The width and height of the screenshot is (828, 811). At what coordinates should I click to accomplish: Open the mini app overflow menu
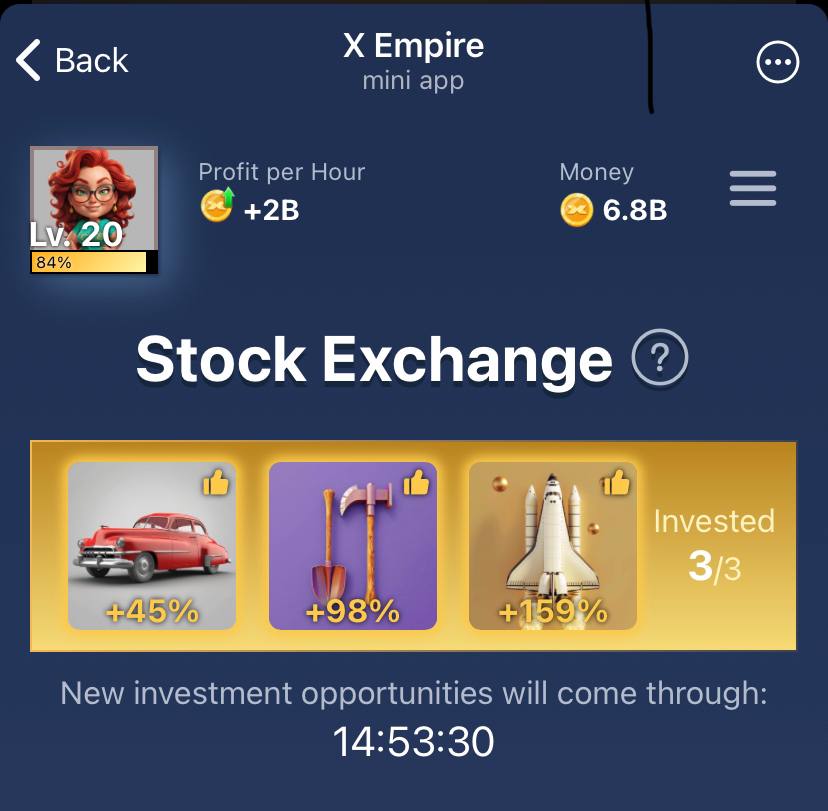777,63
